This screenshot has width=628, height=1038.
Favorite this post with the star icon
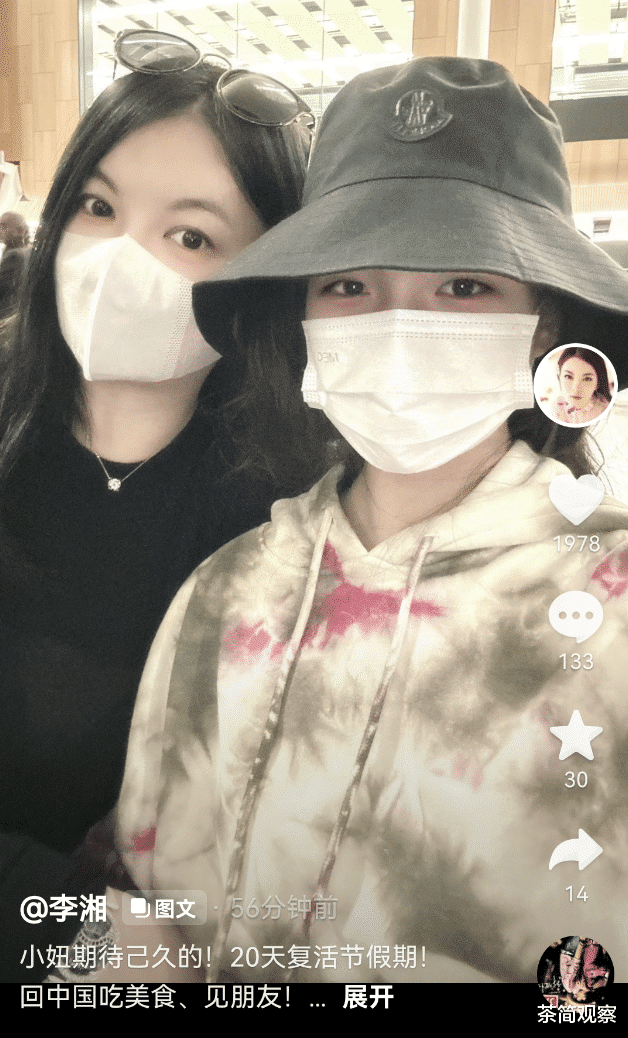point(576,735)
